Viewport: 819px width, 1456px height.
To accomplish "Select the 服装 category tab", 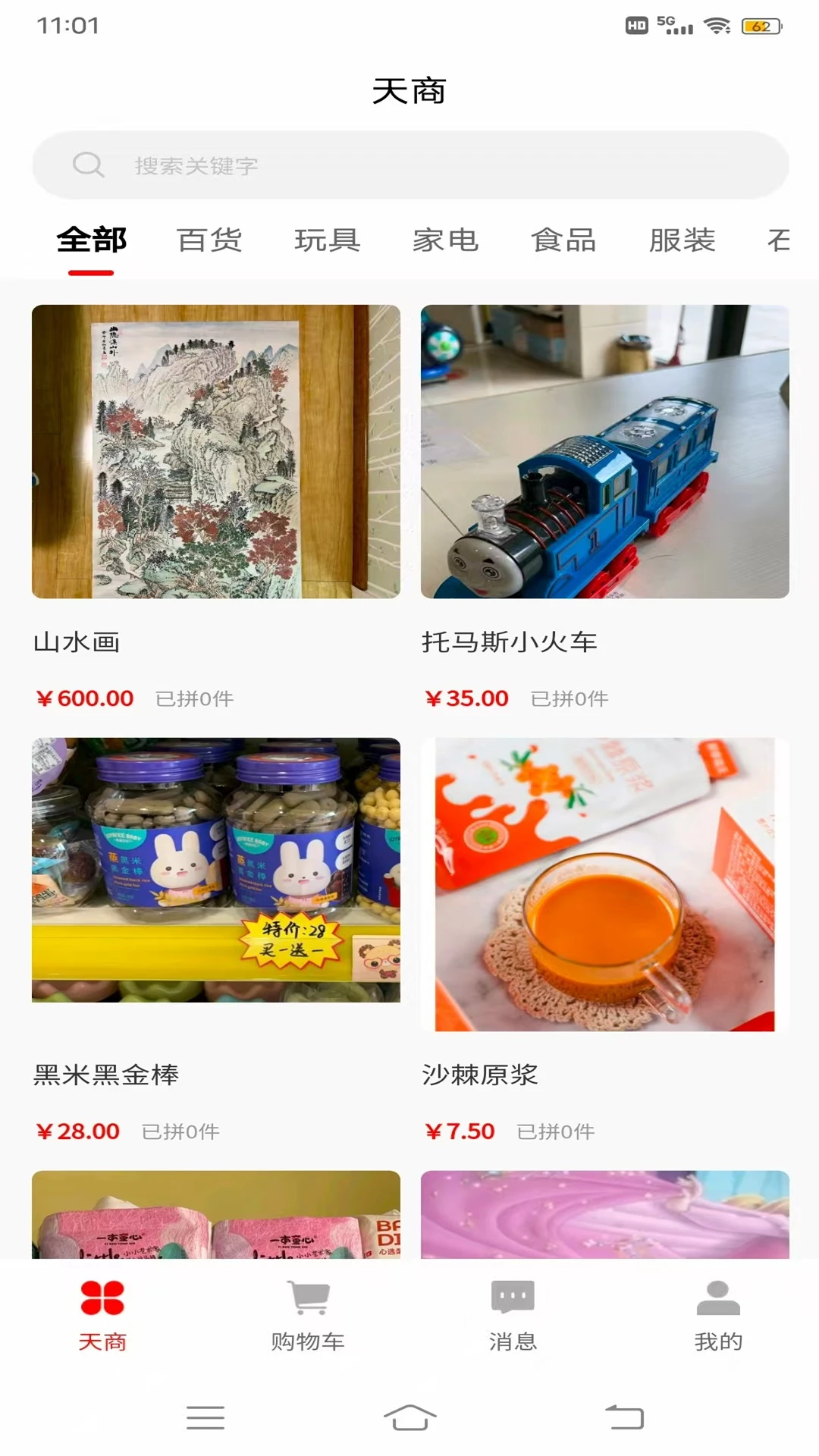I will point(682,241).
